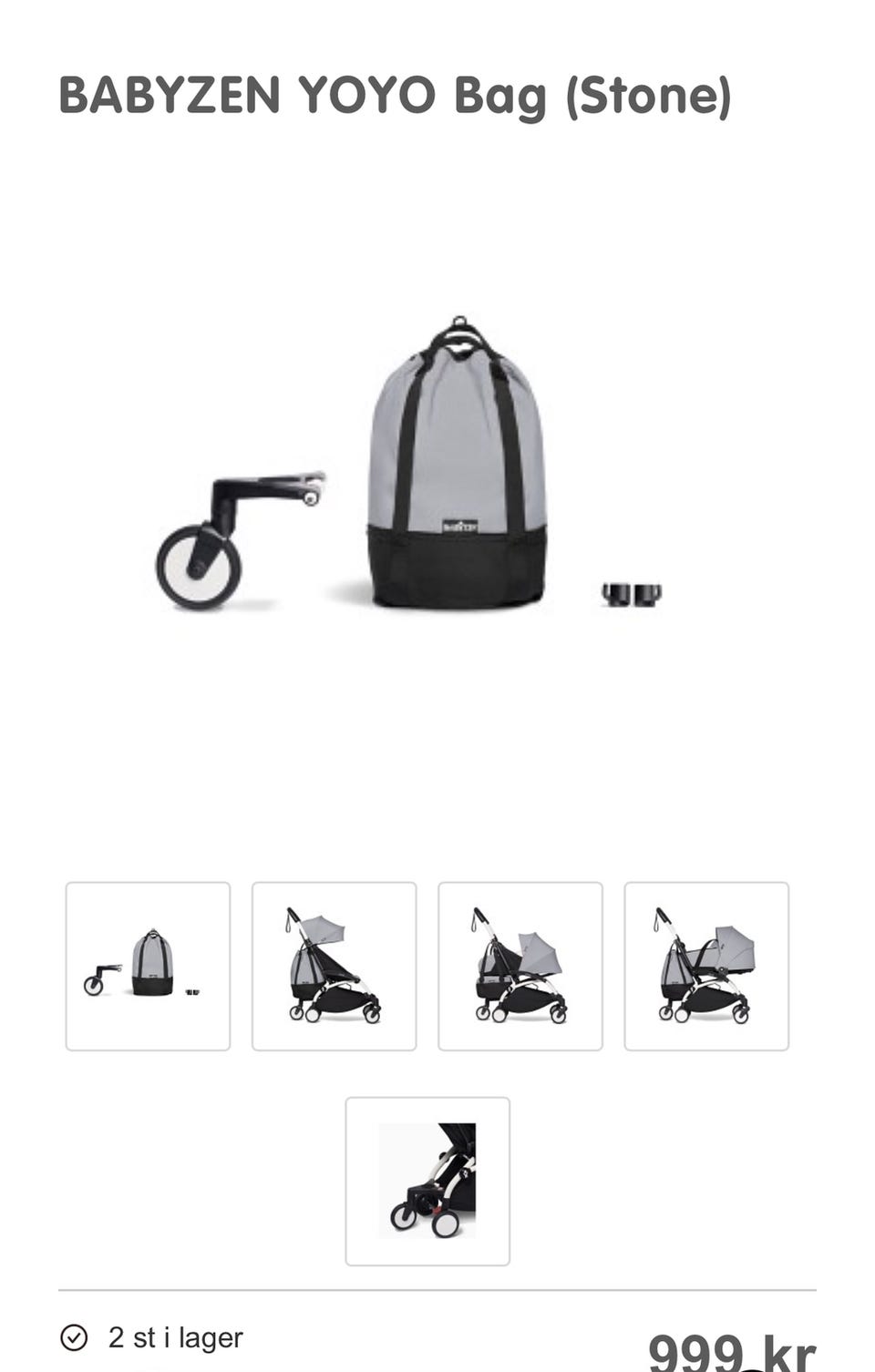Show thumbnail of stroller with newborn pack
This screenshot has height=1372, width=875.
(x=520, y=967)
